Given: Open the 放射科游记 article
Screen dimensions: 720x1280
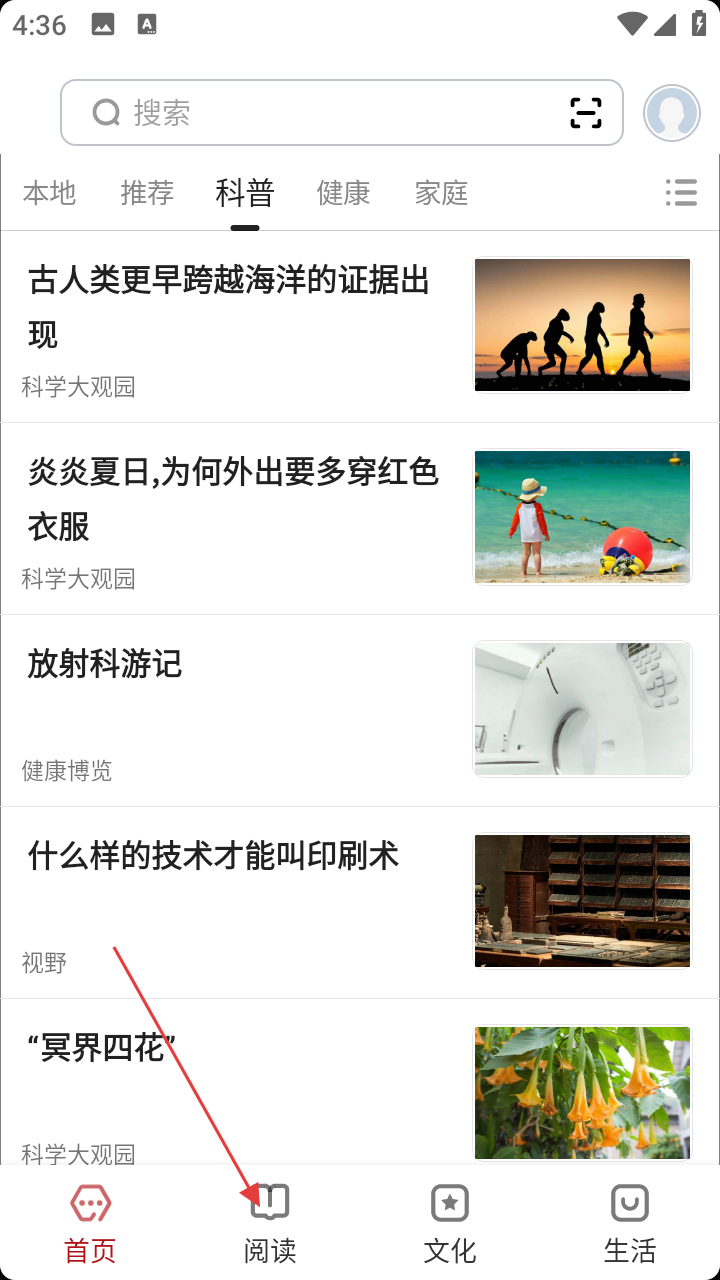Looking at the screenshot, I should [x=360, y=711].
